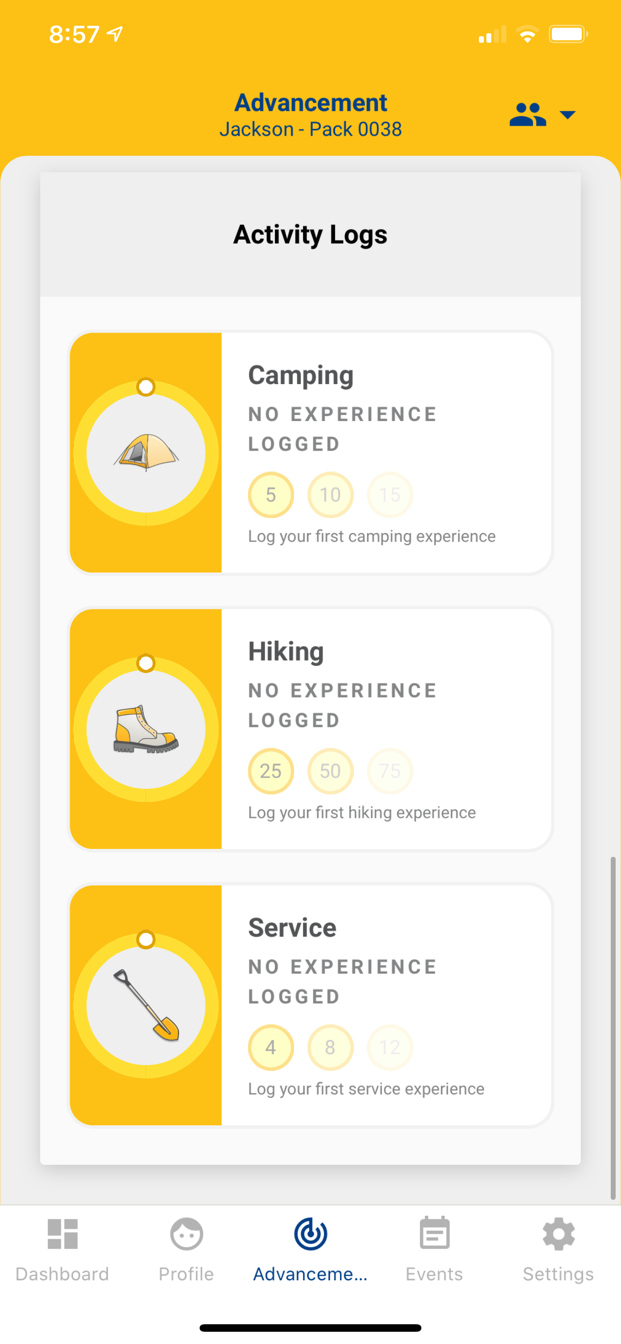This screenshot has width=621, height=1344.
Task: Select the Advancement tab
Action: tap(310, 1250)
